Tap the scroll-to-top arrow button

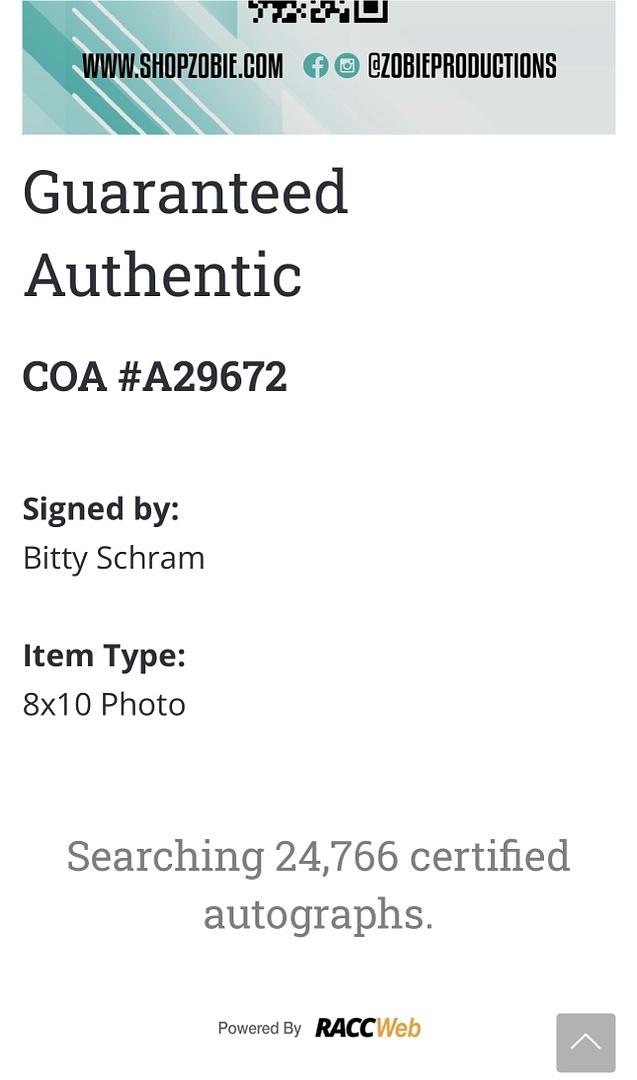tap(585, 1042)
